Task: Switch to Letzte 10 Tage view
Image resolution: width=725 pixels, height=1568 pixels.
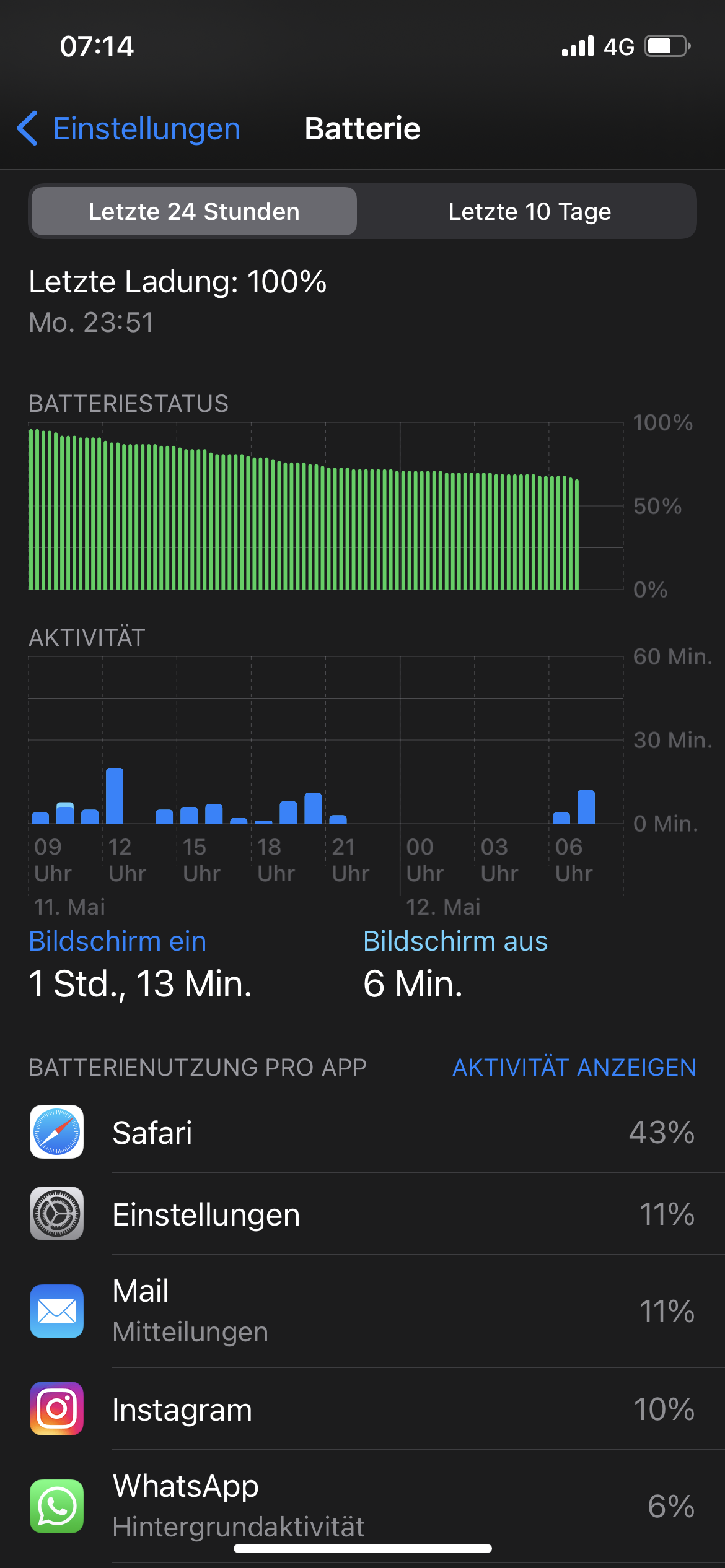Action: pos(529,211)
